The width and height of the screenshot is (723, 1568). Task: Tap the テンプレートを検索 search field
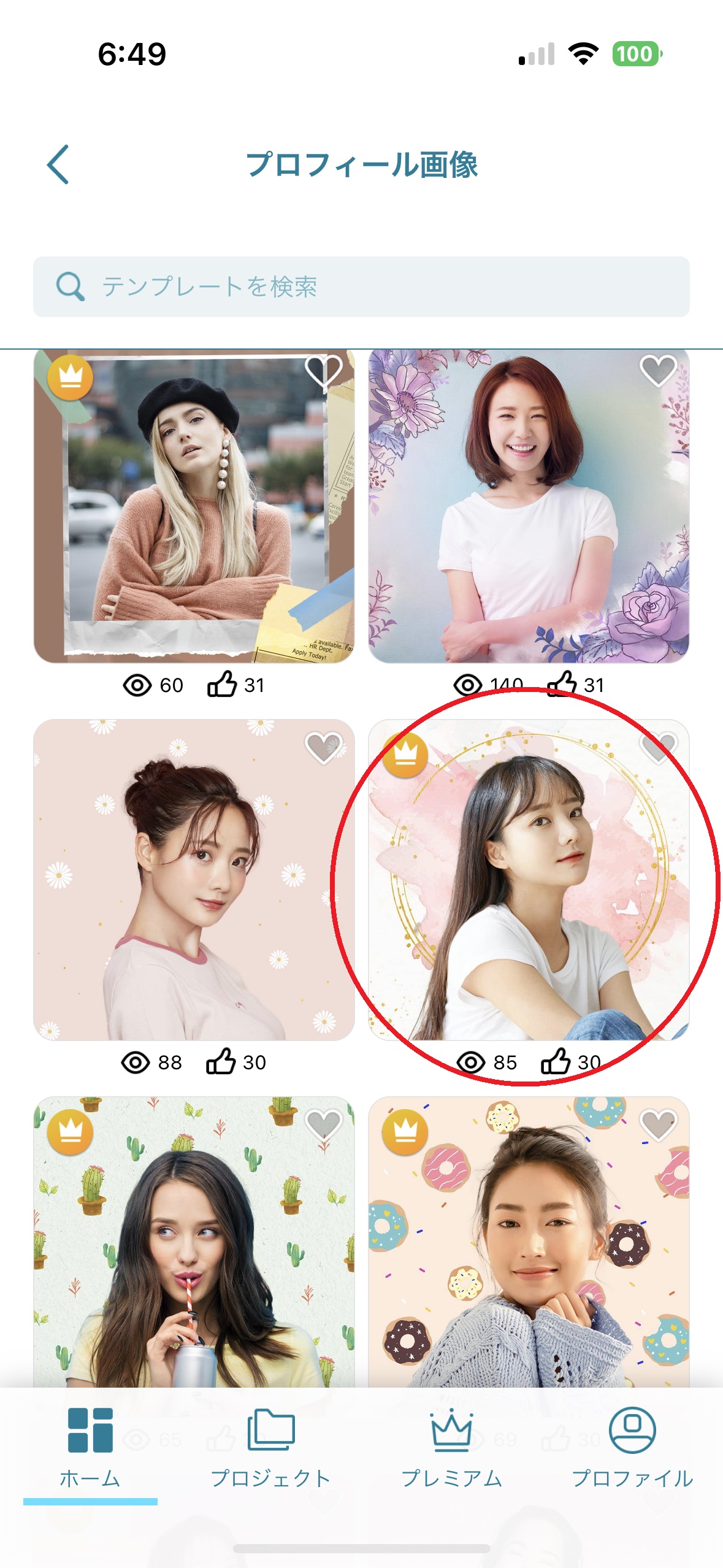click(361, 286)
